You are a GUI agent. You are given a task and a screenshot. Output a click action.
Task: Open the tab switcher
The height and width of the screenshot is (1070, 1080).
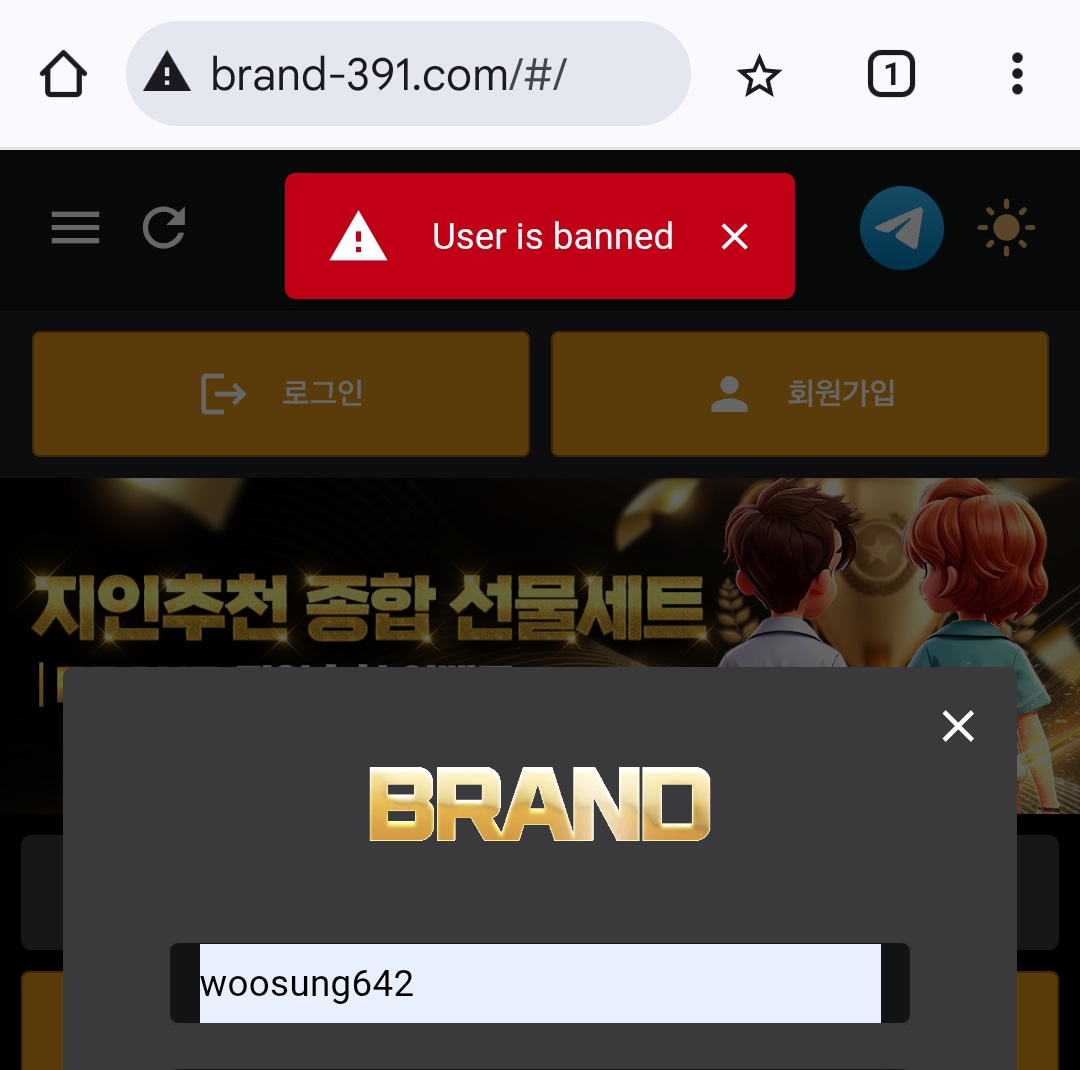click(891, 75)
